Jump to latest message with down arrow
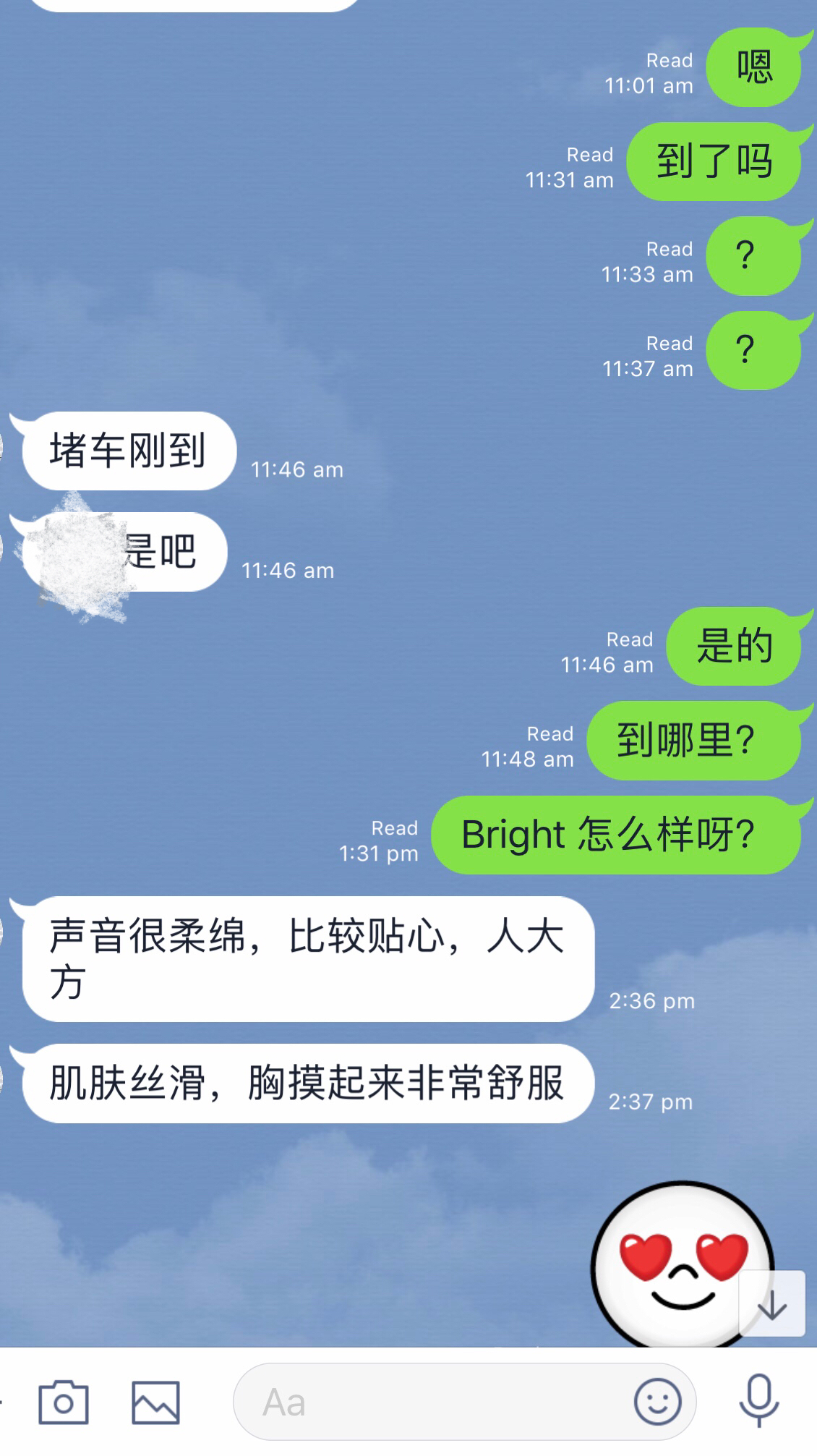The height and width of the screenshot is (1456, 817). [771, 1306]
